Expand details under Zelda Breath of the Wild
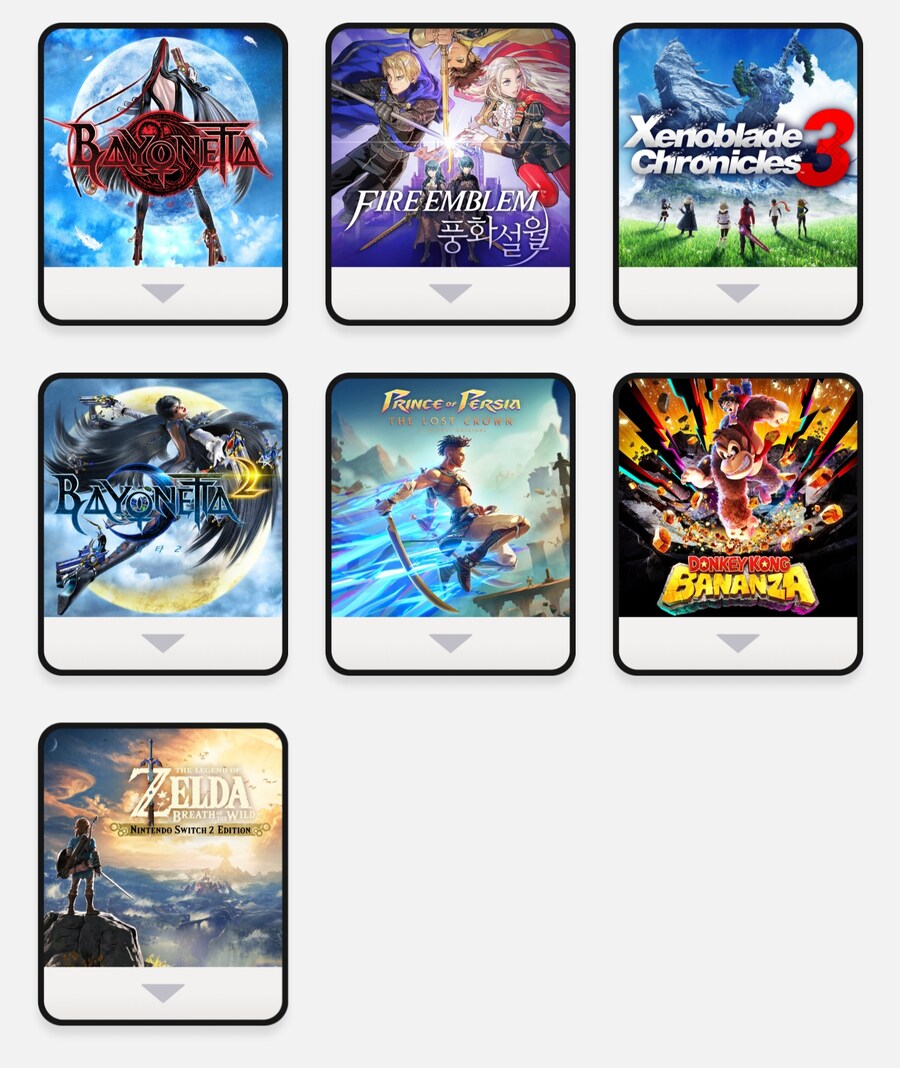 163,993
